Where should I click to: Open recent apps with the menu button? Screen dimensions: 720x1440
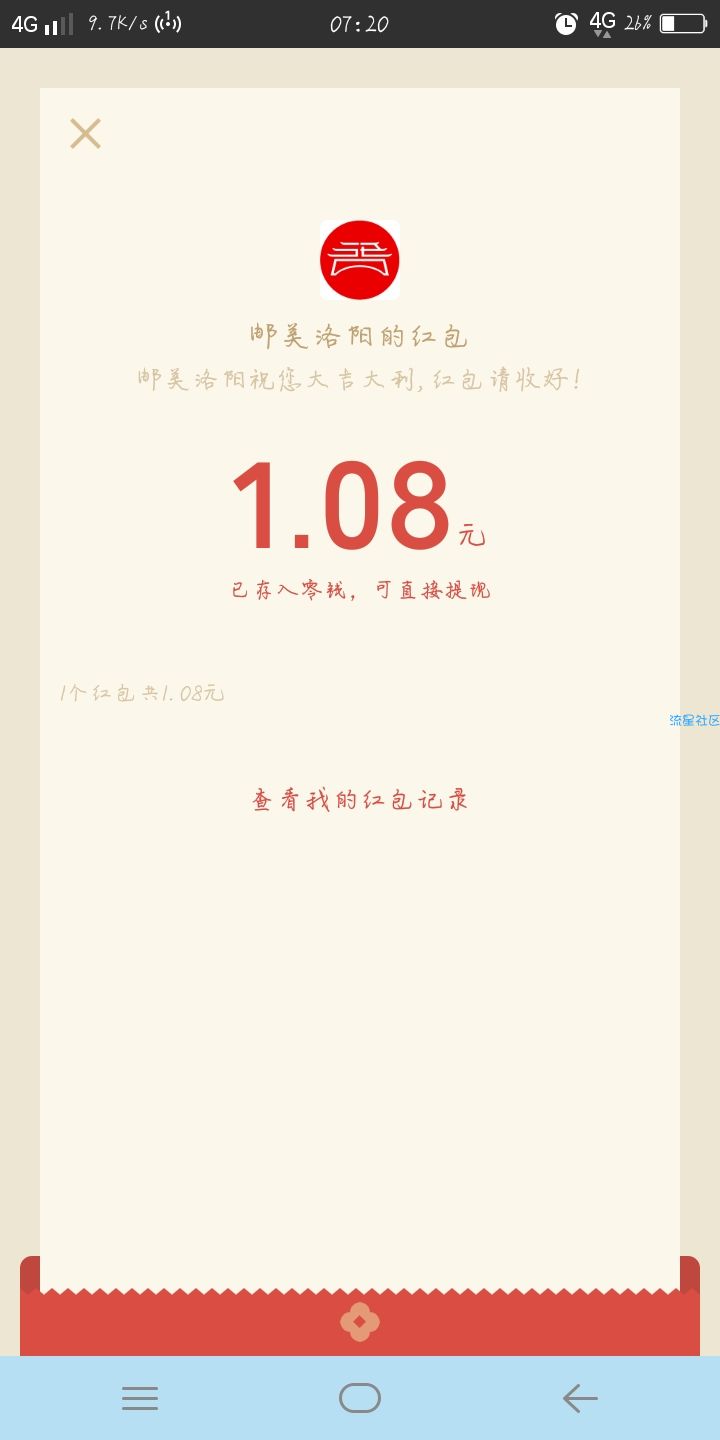coord(140,1398)
